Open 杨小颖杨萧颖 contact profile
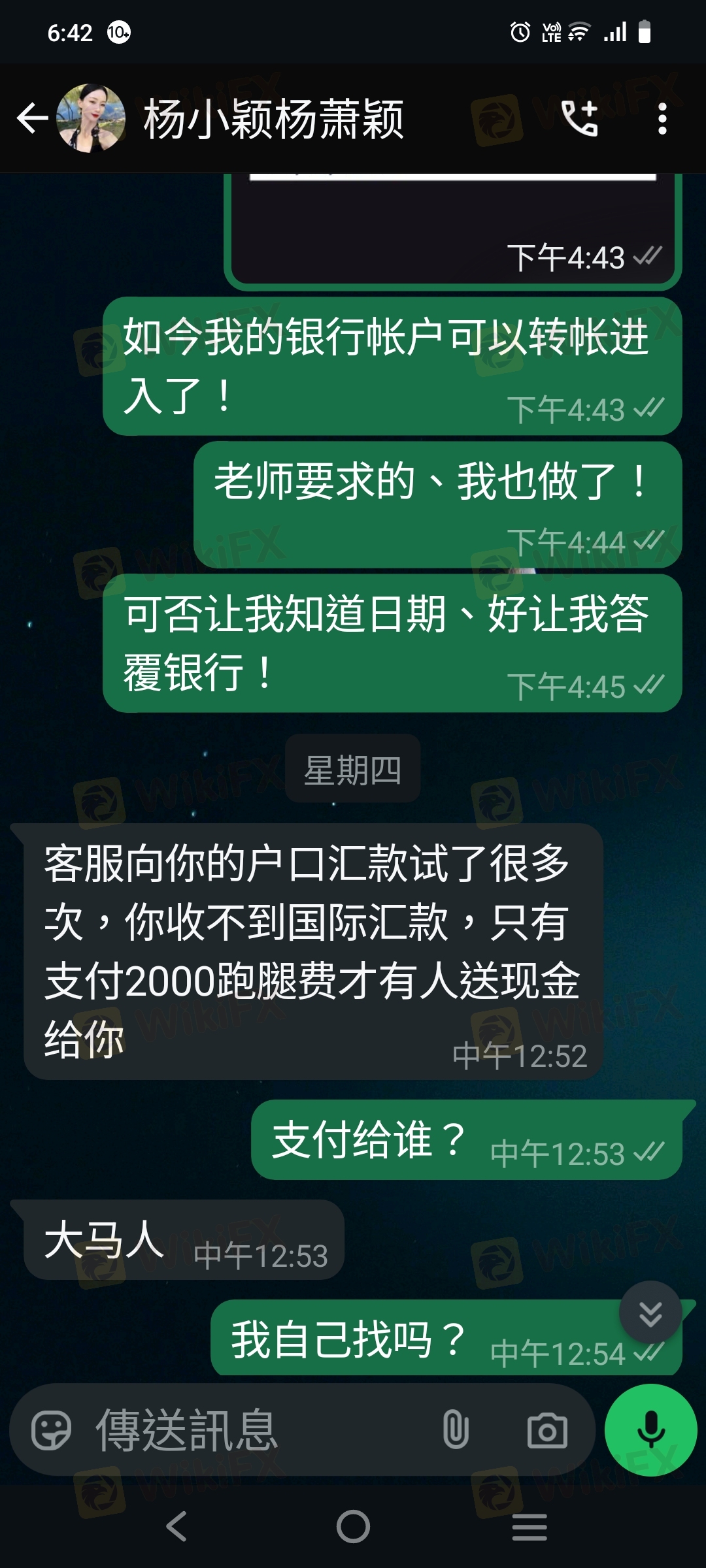The height and width of the screenshot is (1568, 706). coord(273,119)
